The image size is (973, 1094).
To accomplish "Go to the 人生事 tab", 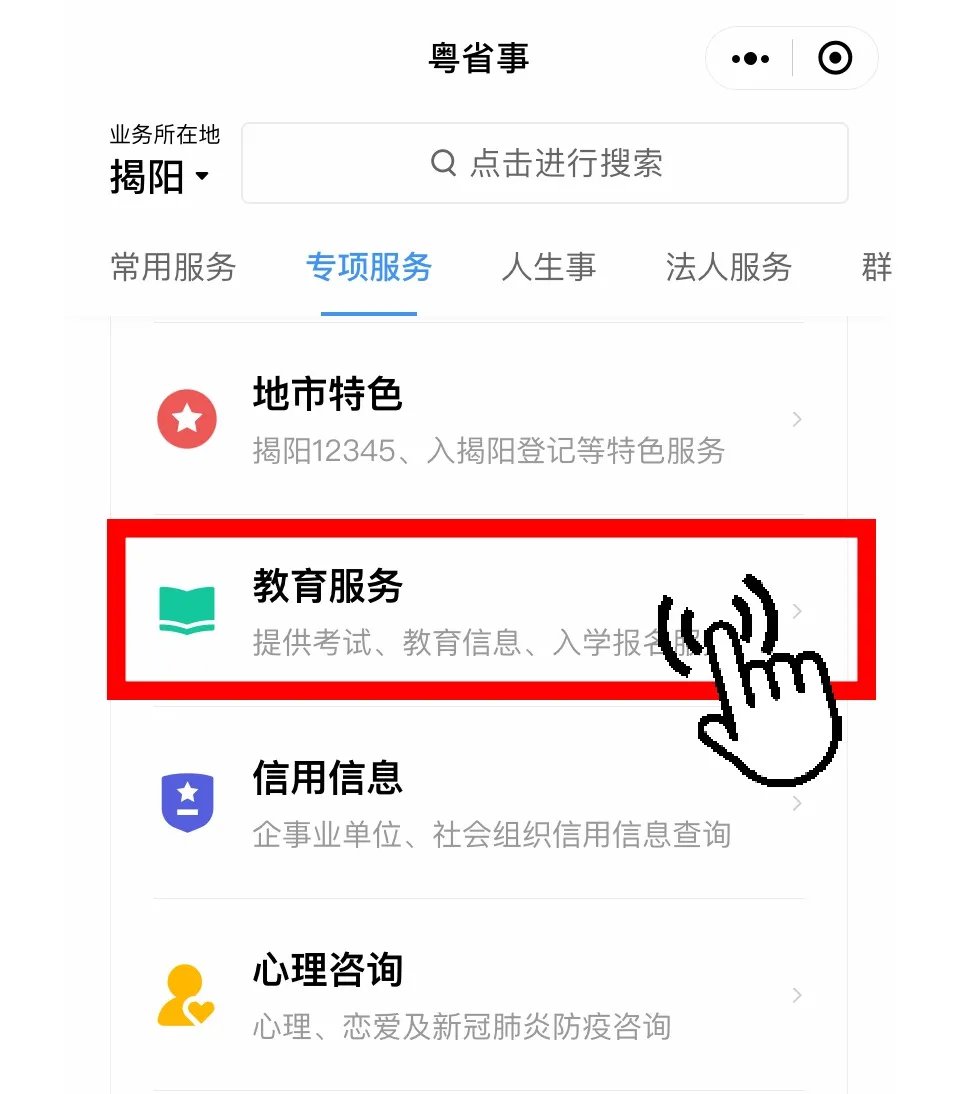I will (548, 267).
